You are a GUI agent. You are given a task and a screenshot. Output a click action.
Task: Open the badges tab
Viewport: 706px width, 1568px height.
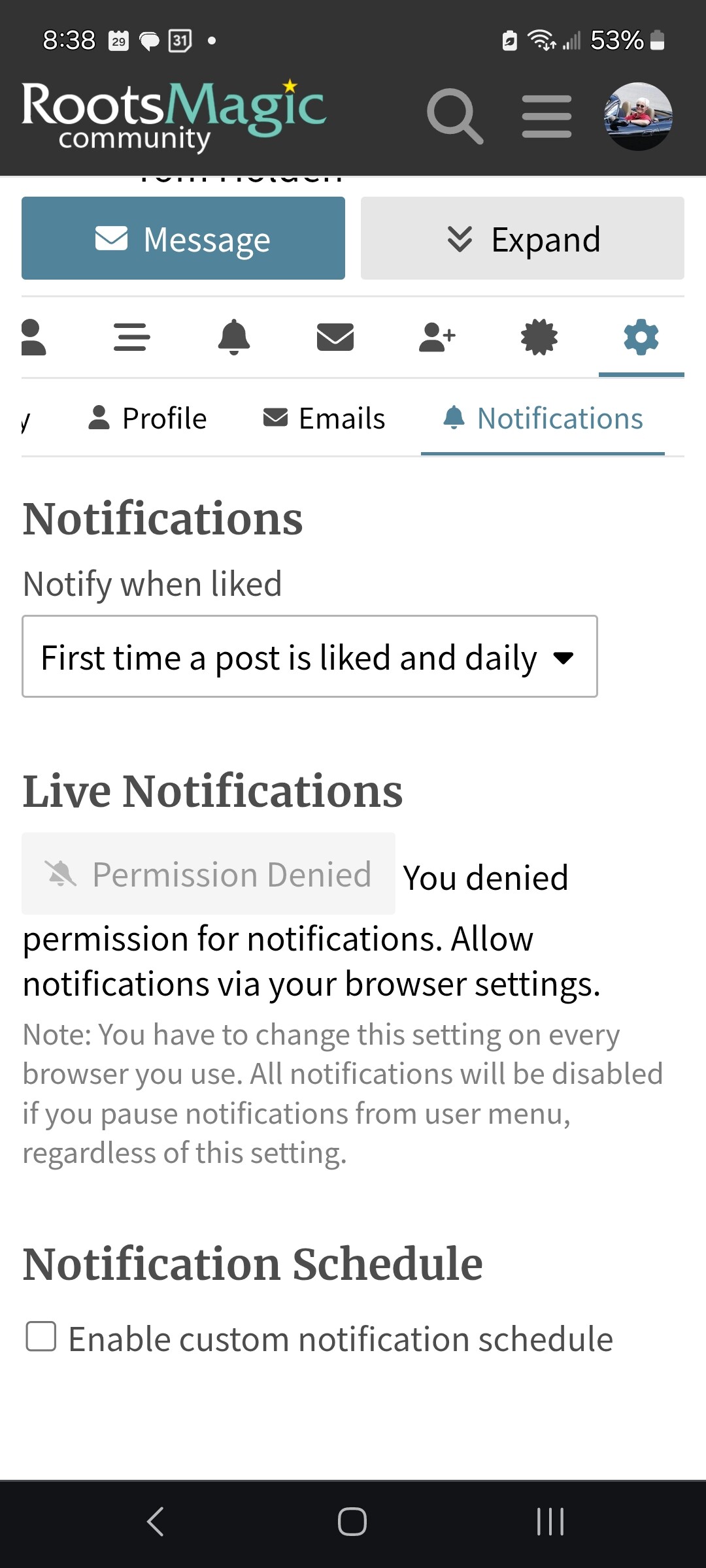pyautogui.click(x=539, y=337)
